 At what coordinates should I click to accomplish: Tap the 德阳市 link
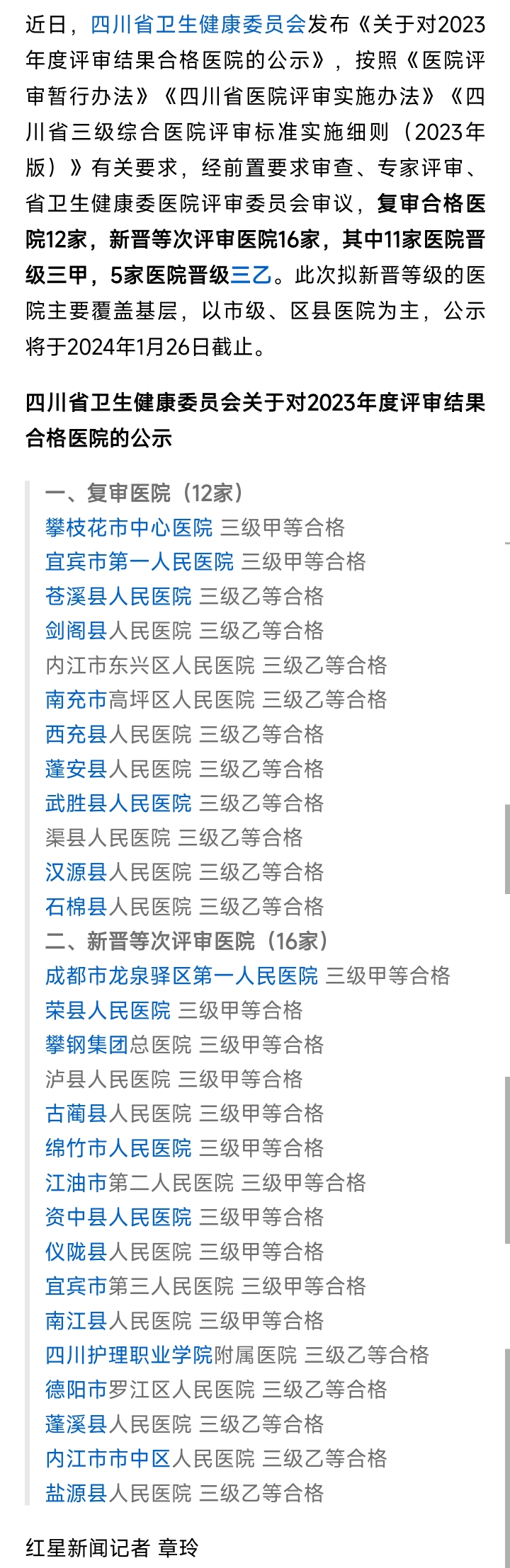(x=76, y=1390)
